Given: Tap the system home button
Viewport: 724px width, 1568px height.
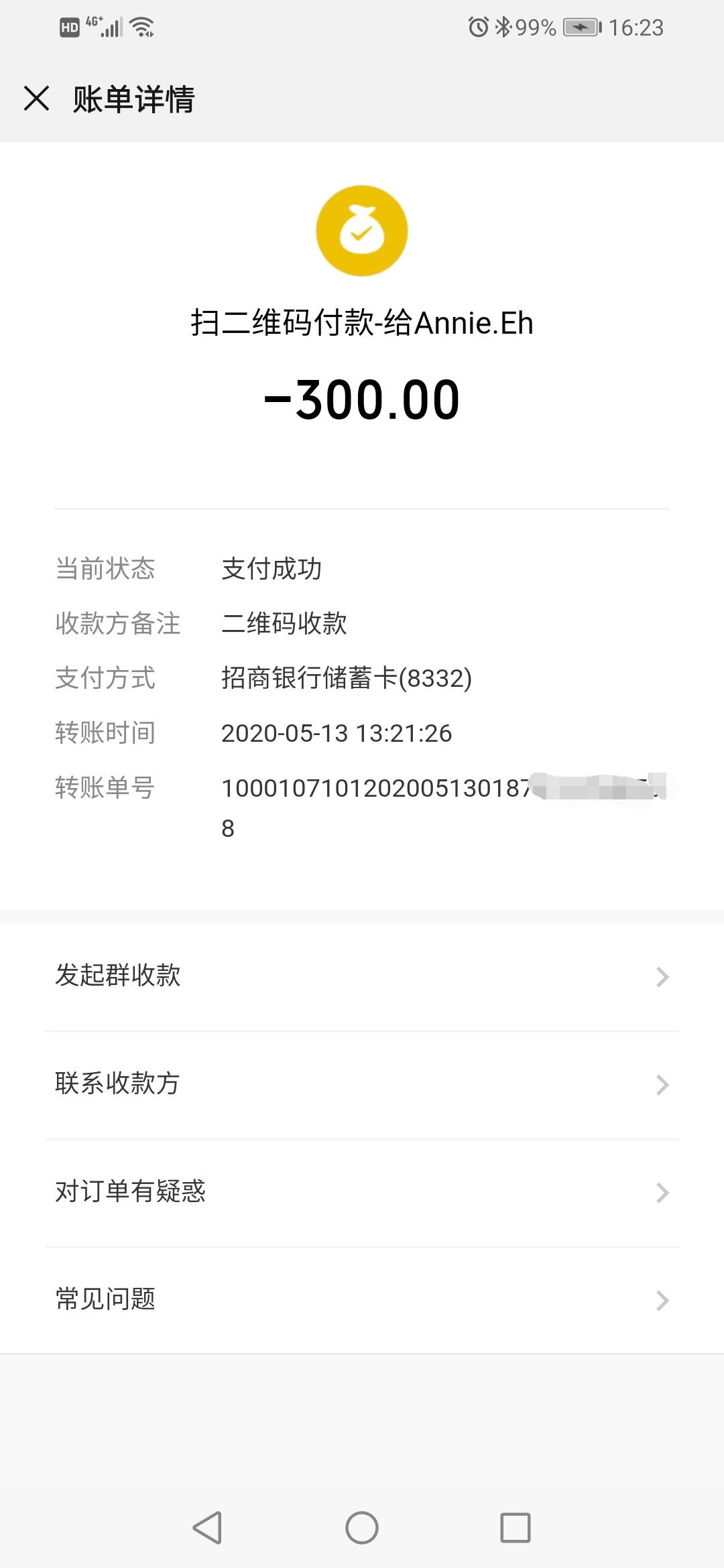Looking at the screenshot, I should [362, 1528].
